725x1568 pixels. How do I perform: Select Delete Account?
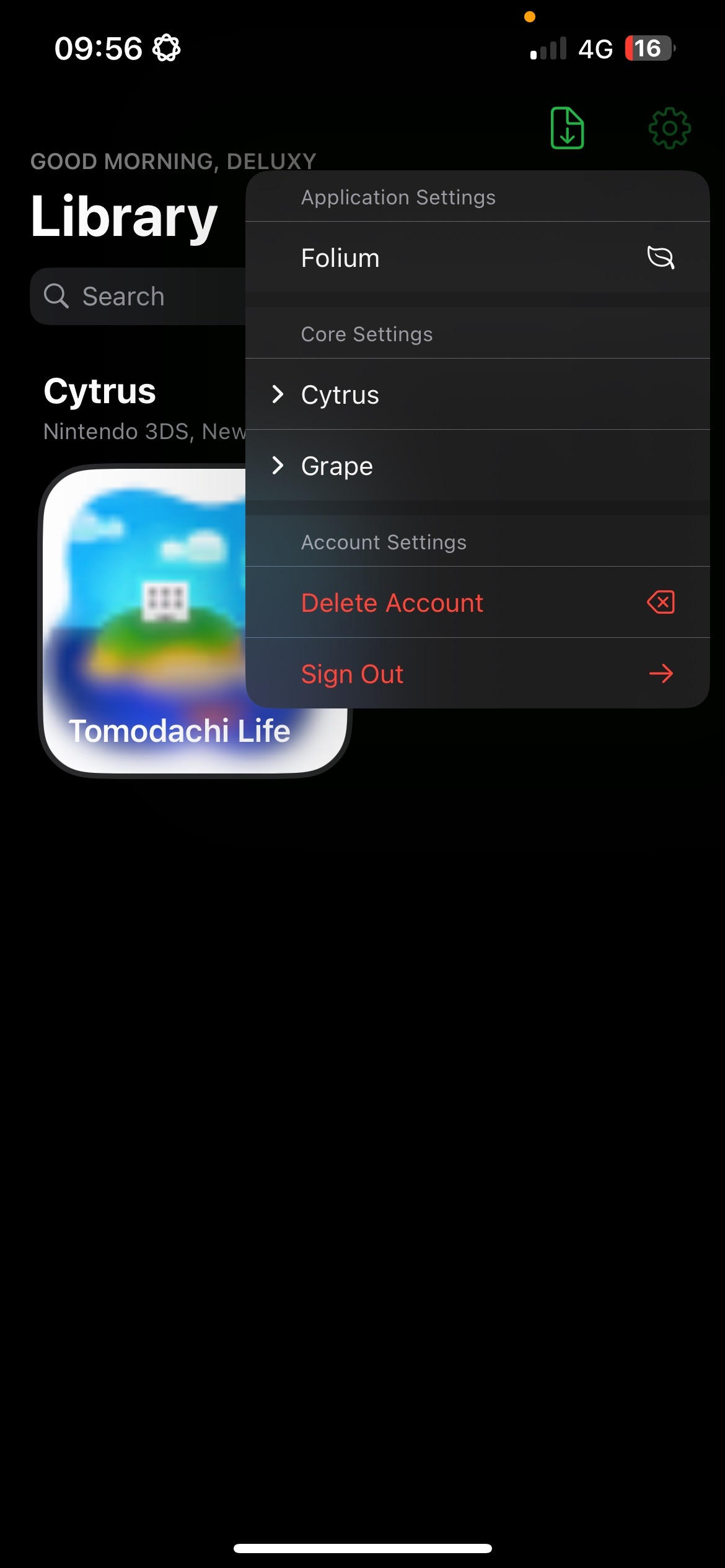(x=477, y=603)
